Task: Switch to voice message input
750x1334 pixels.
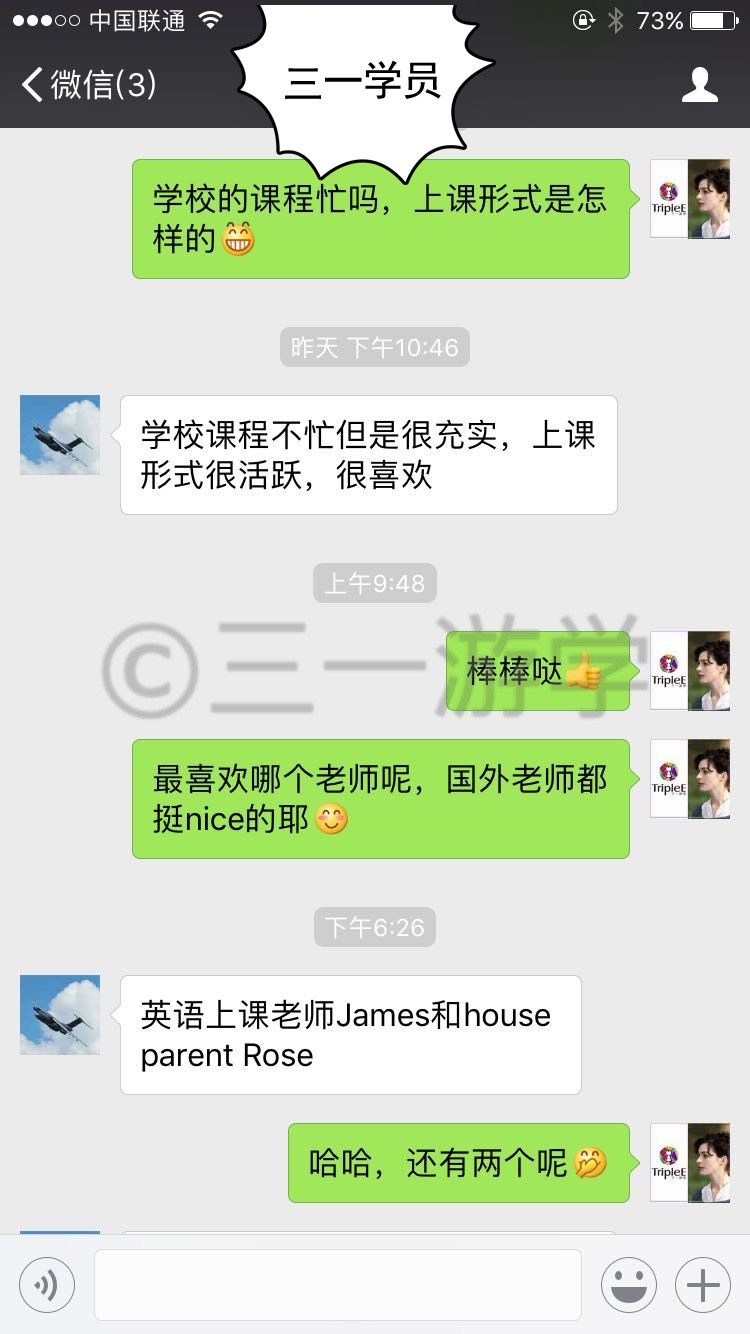Action: (47, 1285)
